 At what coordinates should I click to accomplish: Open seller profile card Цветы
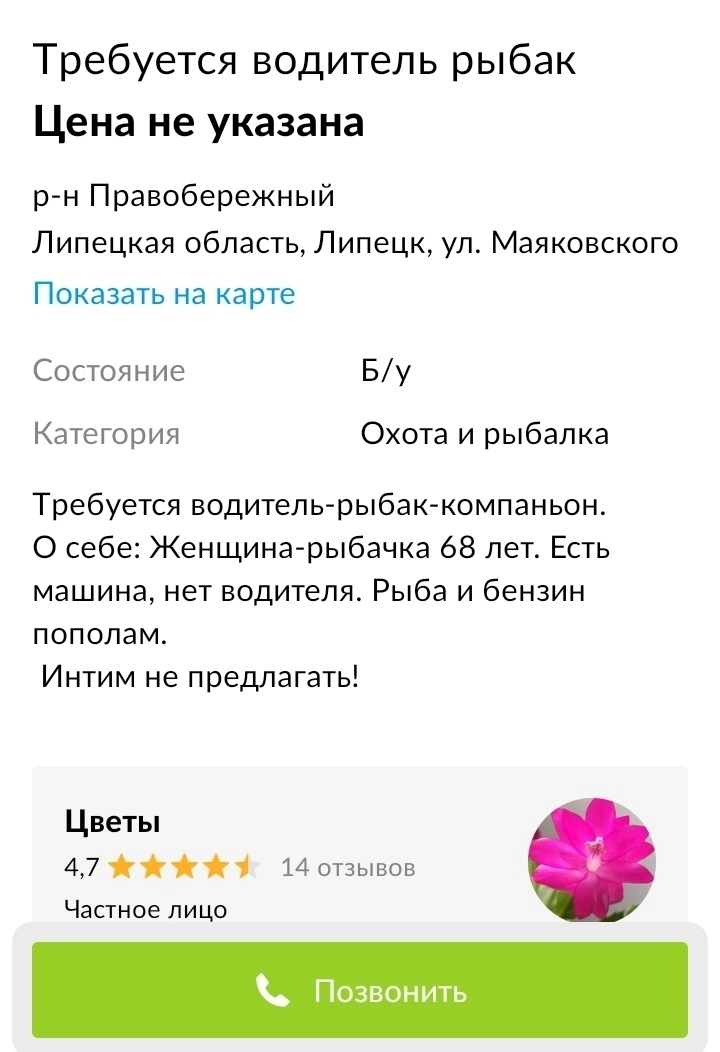pyautogui.click(x=112, y=822)
